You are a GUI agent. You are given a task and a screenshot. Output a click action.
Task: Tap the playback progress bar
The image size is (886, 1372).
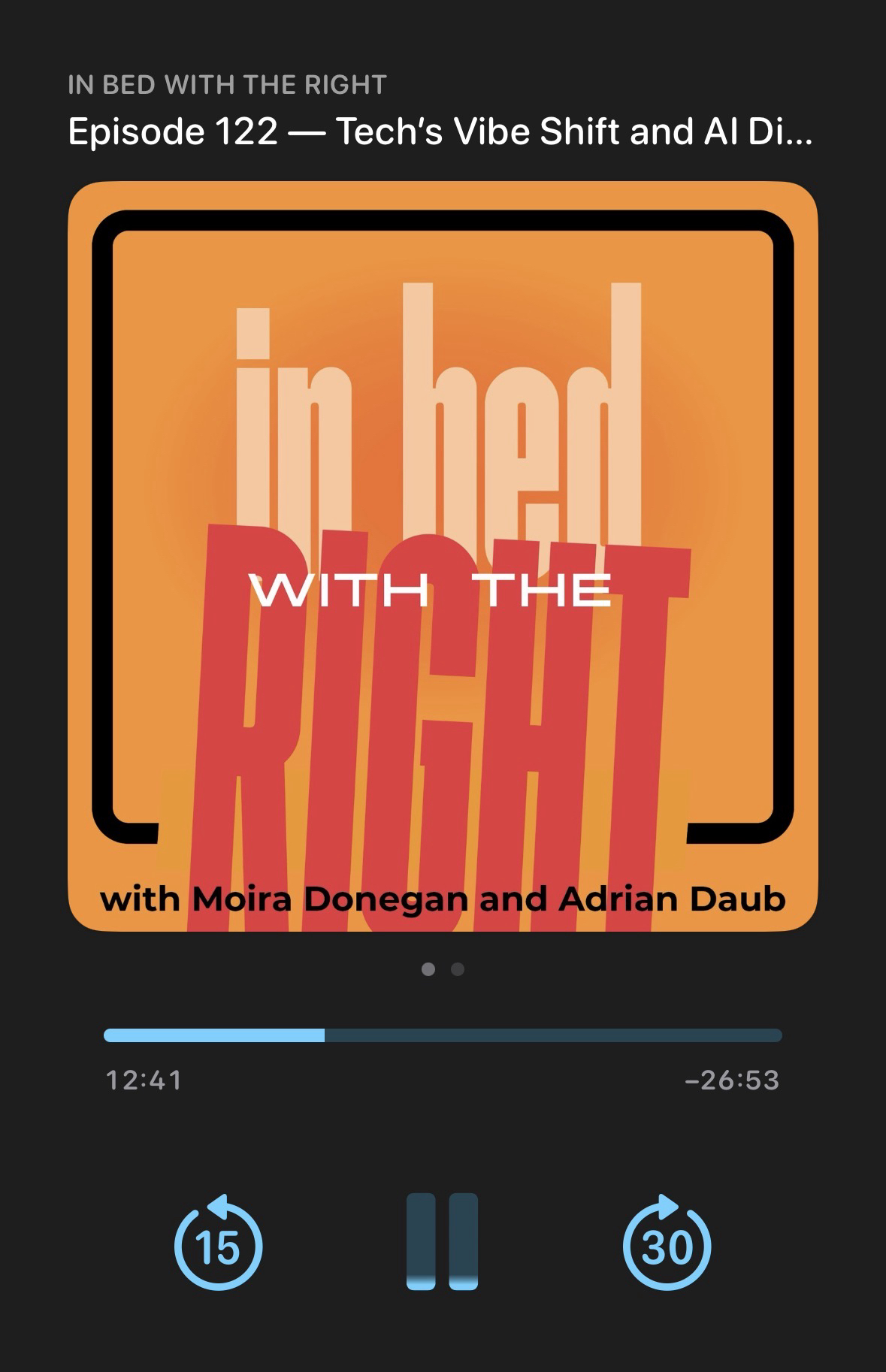coord(443,1035)
